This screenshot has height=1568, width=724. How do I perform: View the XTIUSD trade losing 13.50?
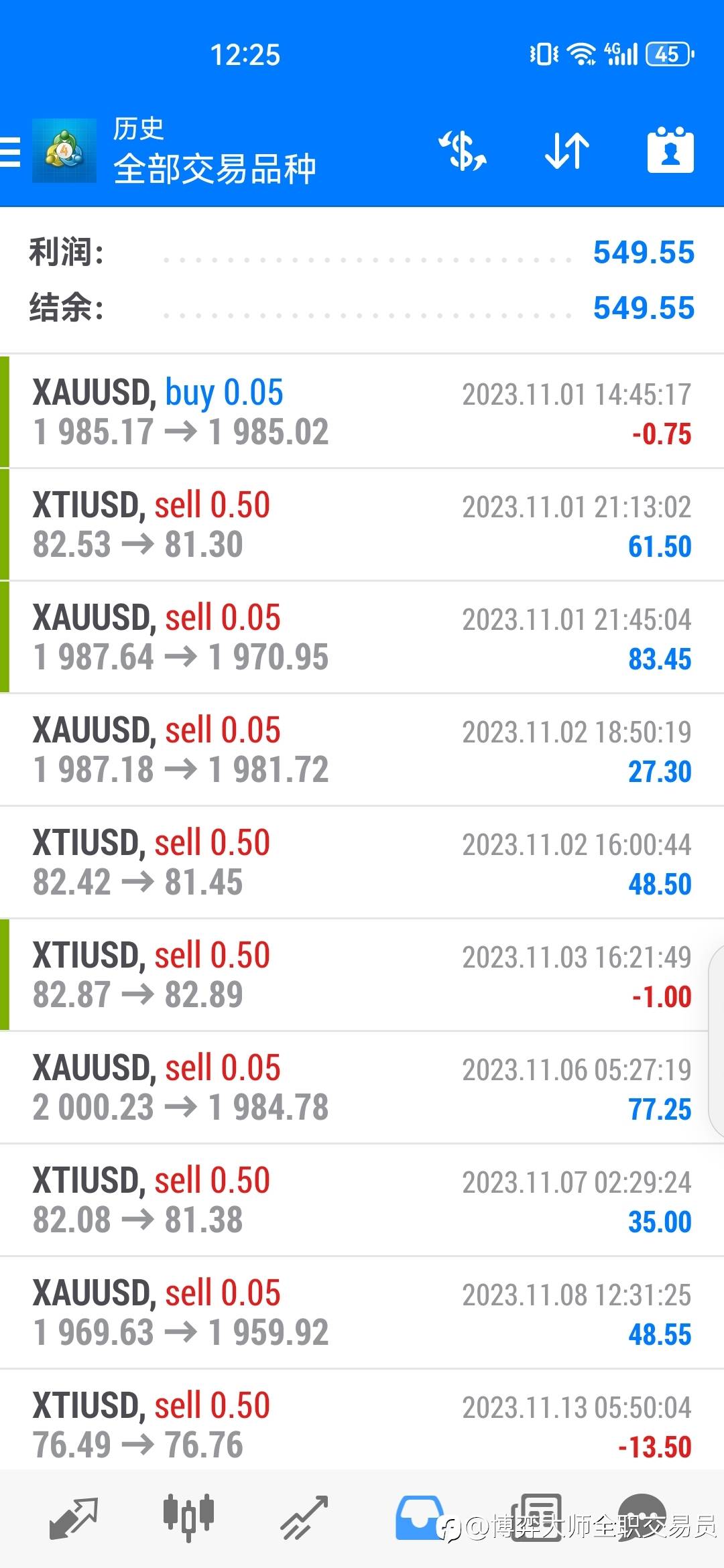[362, 1423]
